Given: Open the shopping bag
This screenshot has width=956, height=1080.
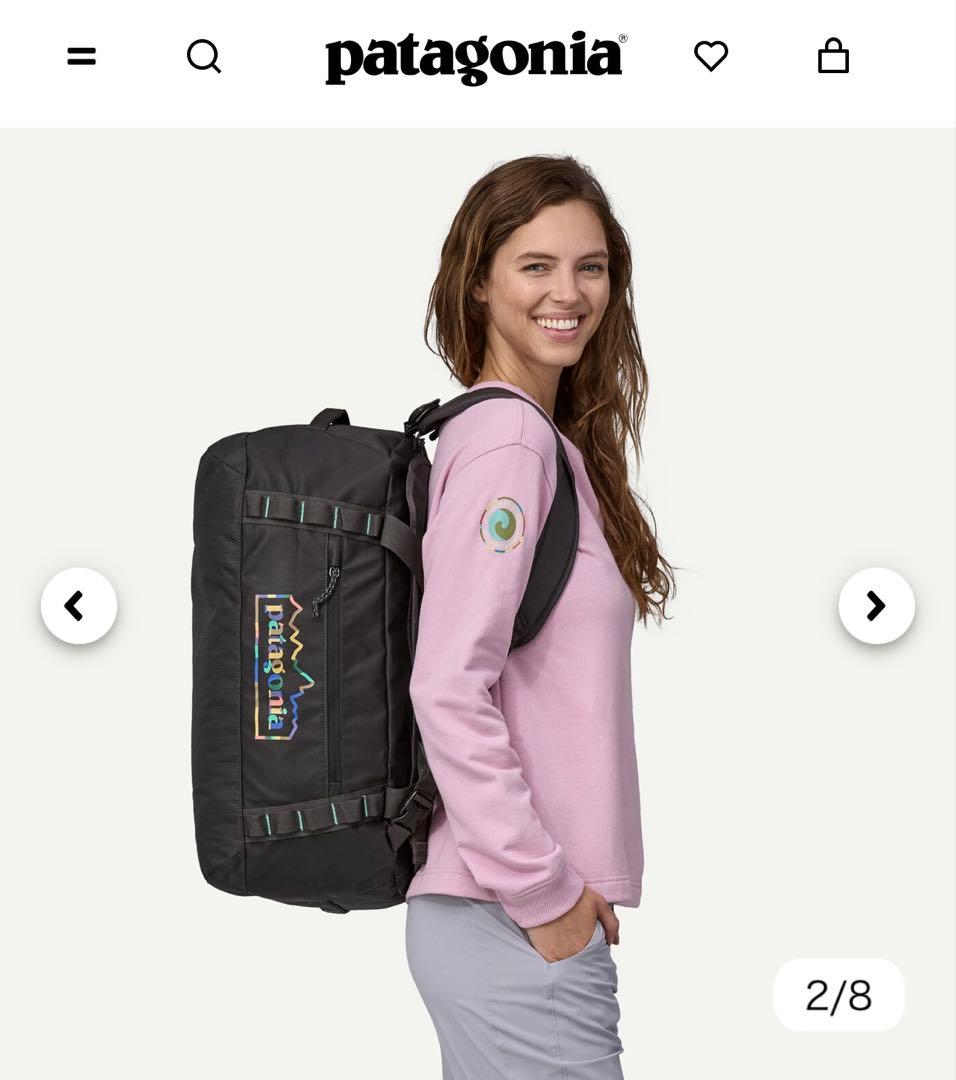Looking at the screenshot, I should click(x=833, y=57).
